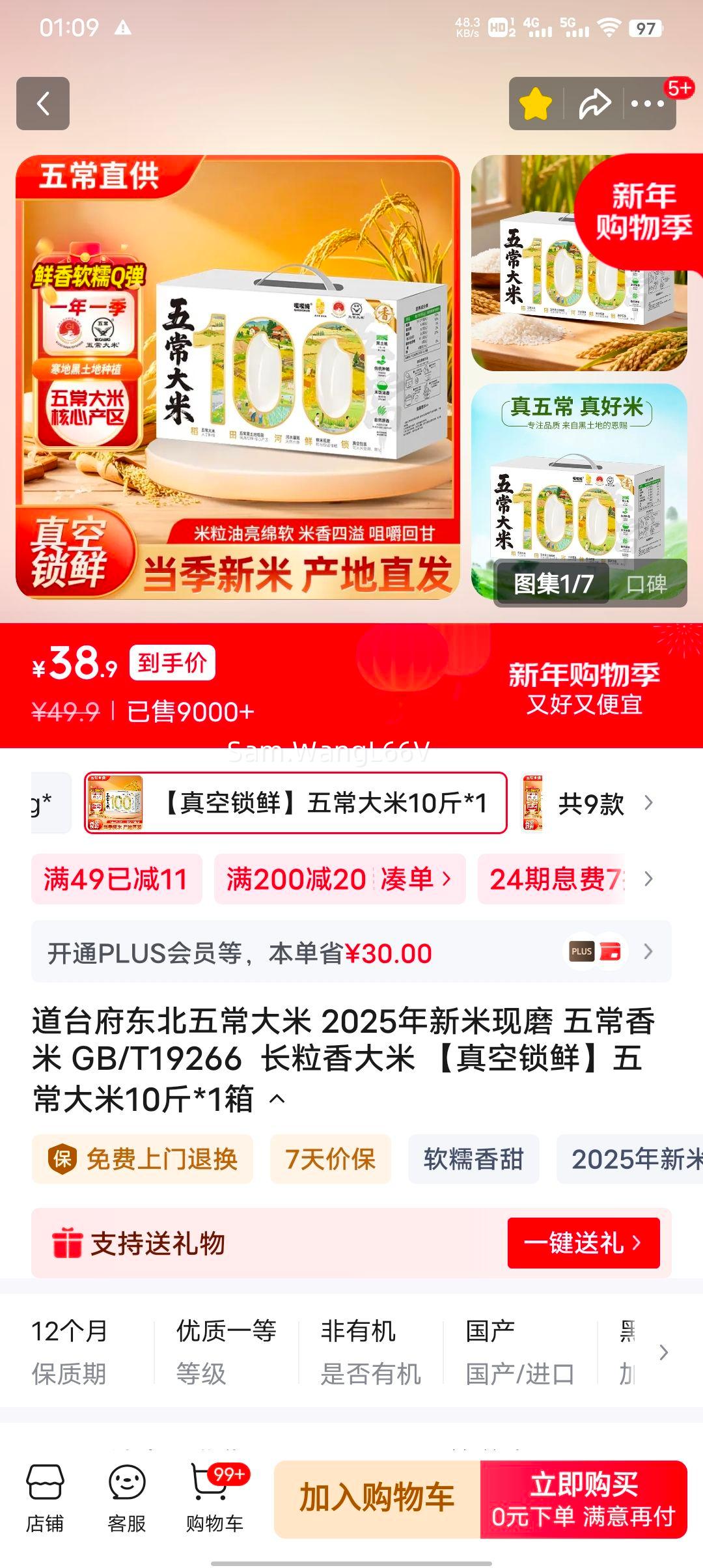Viewport: 703px width, 1568px height.
Task: Select the 【真空锁鲜】五常大米10斤*1 variant
Action: 293,804
